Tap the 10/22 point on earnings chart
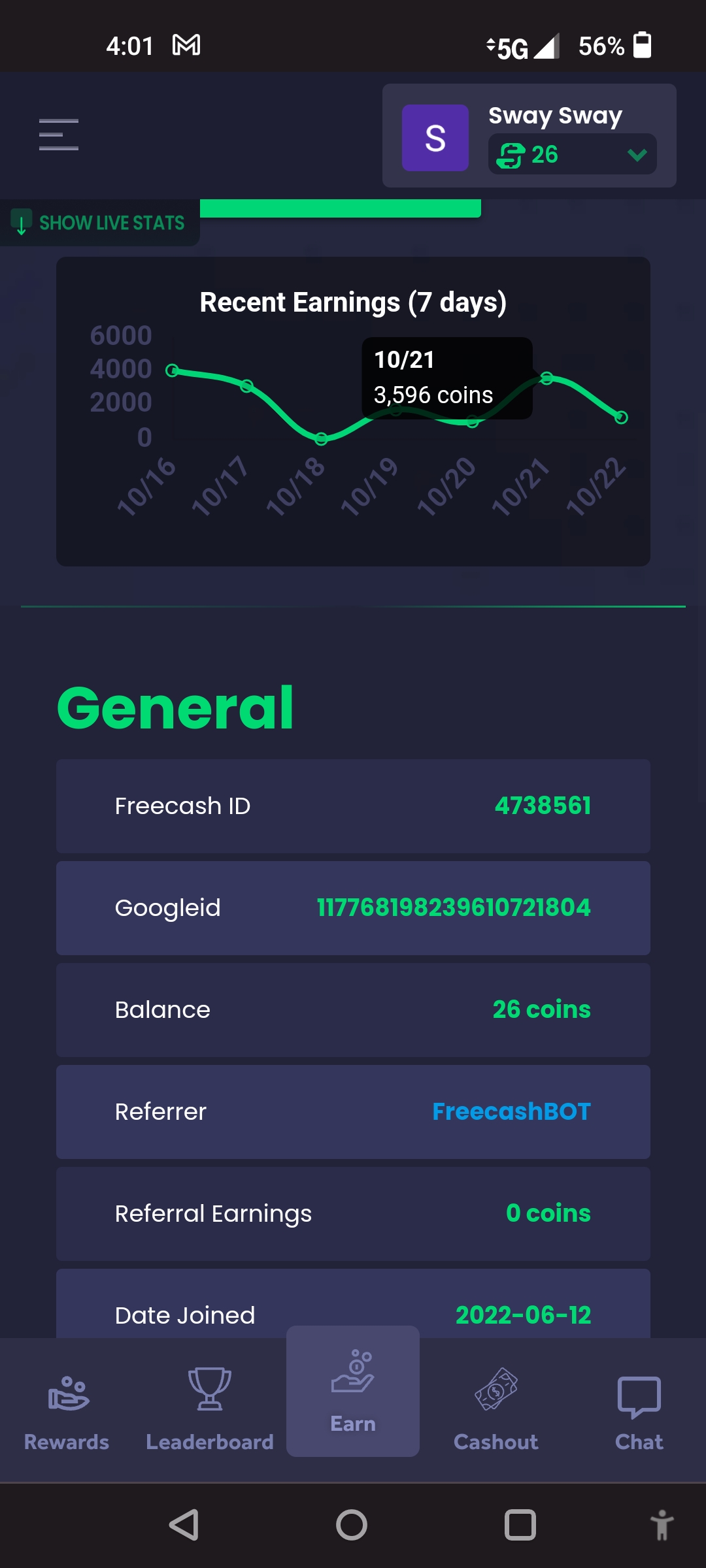 coord(621,417)
